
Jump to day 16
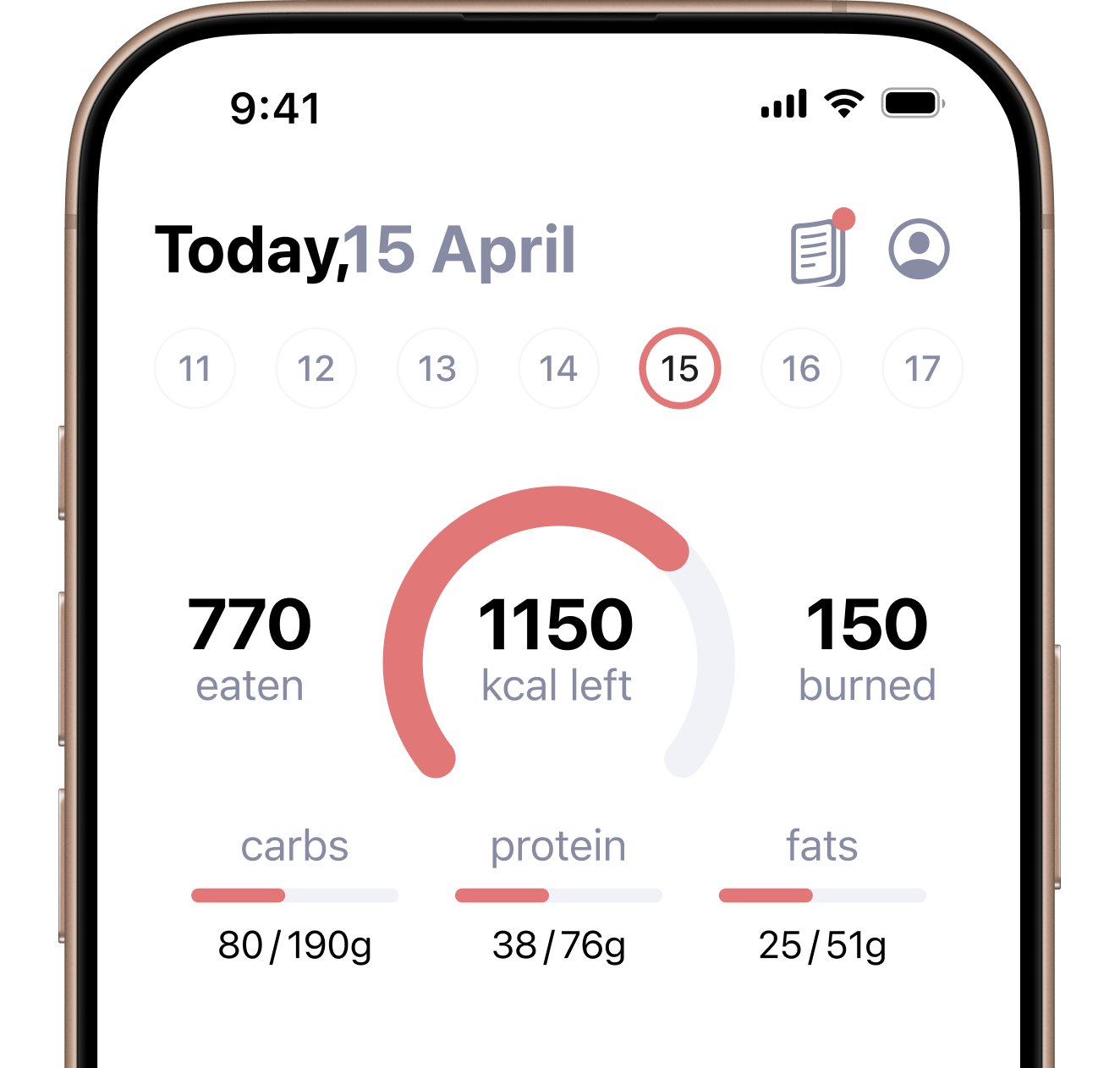pos(801,369)
